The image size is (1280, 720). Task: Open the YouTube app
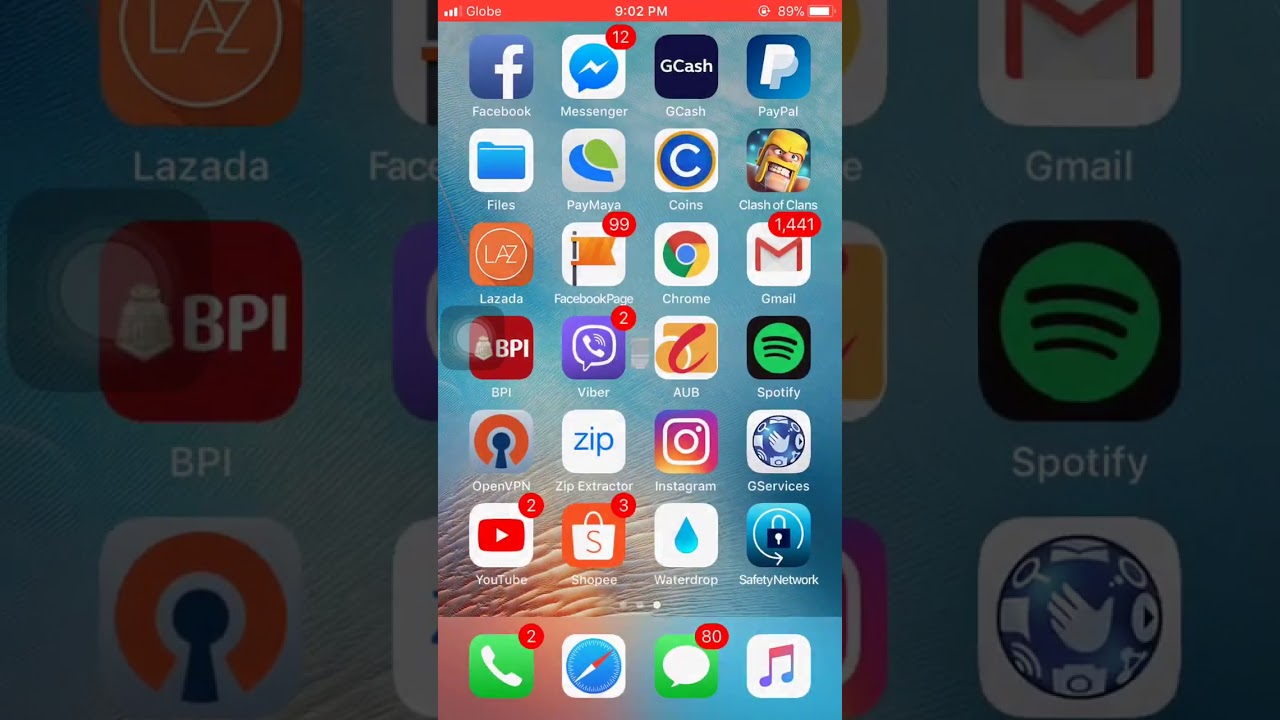click(501, 536)
